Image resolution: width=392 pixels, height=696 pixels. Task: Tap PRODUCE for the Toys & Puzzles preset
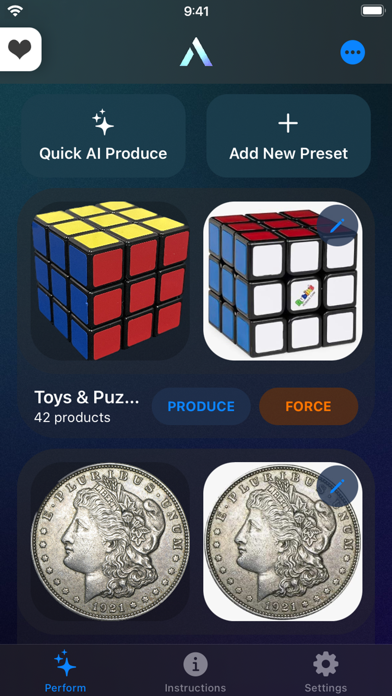(201, 407)
